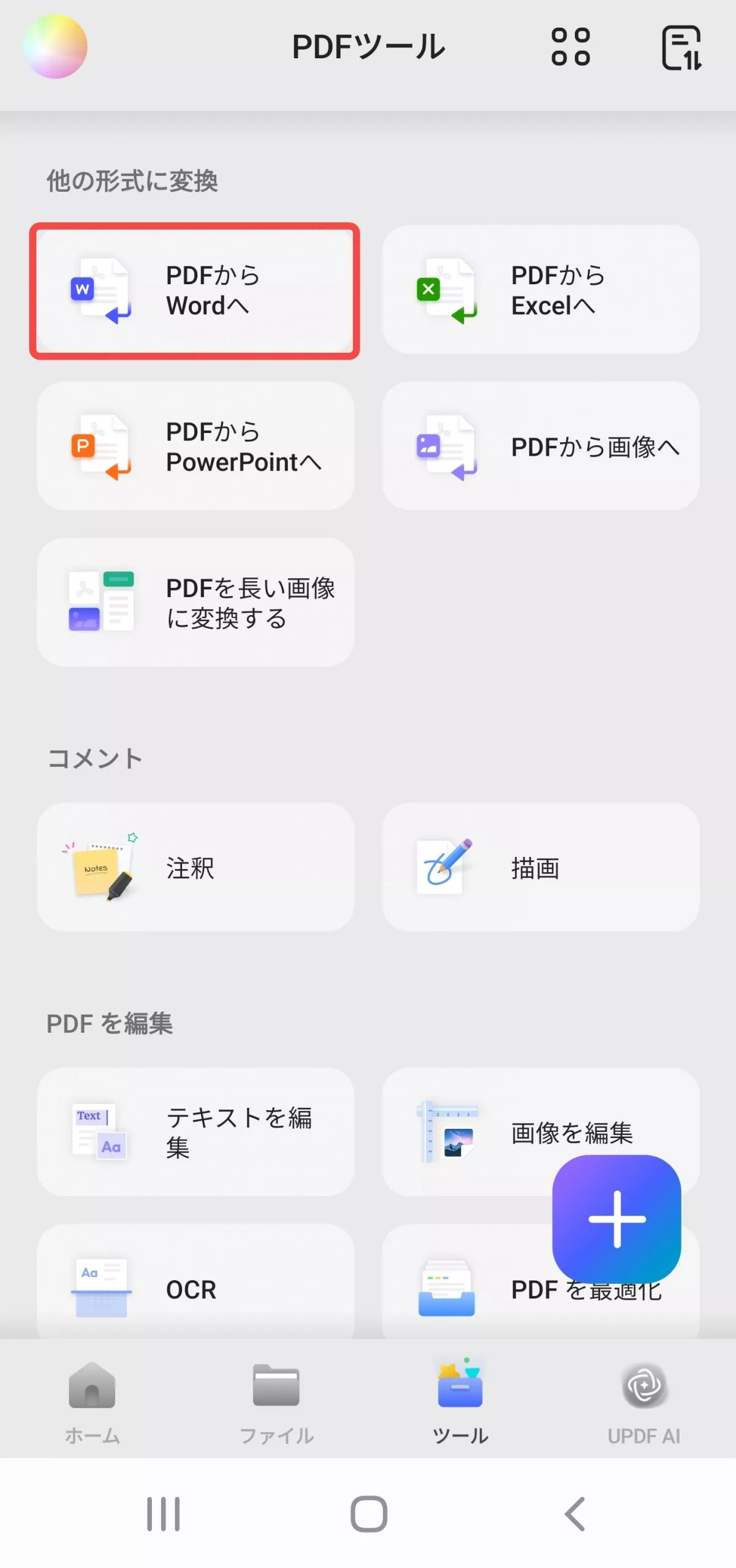Tap the system back button
This screenshot has width=736, height=1568.
tap(575, 1514)
